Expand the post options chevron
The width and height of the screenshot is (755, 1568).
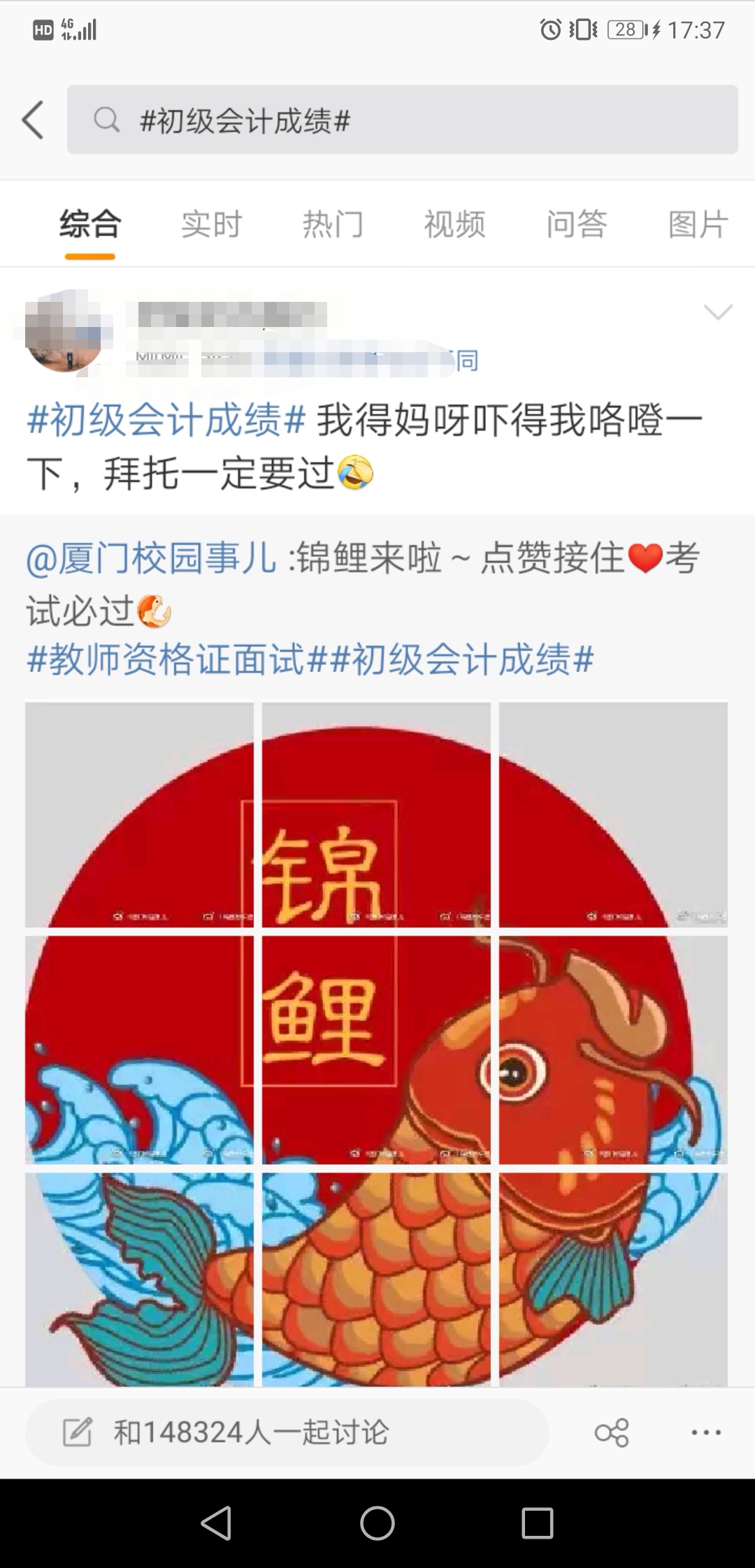click(x=718, y=312)
